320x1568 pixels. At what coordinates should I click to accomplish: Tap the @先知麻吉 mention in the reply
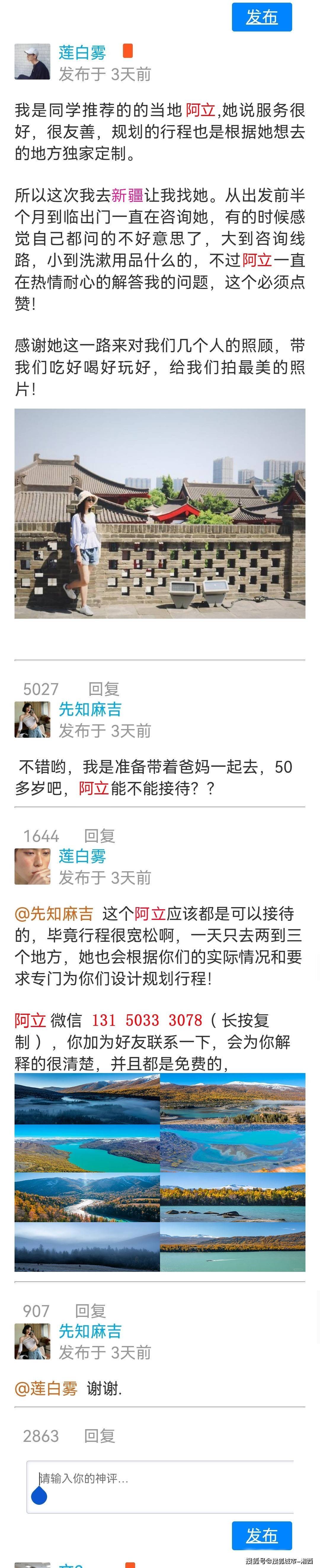(54, 914)
